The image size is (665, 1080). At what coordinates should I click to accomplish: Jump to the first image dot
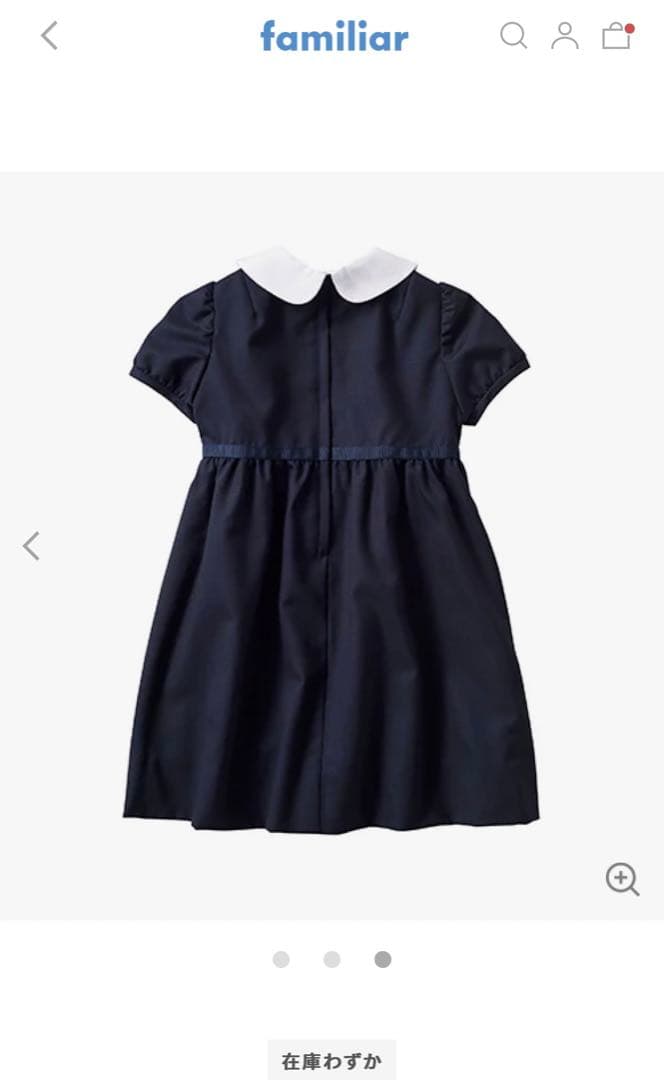(x=281, y=960)
